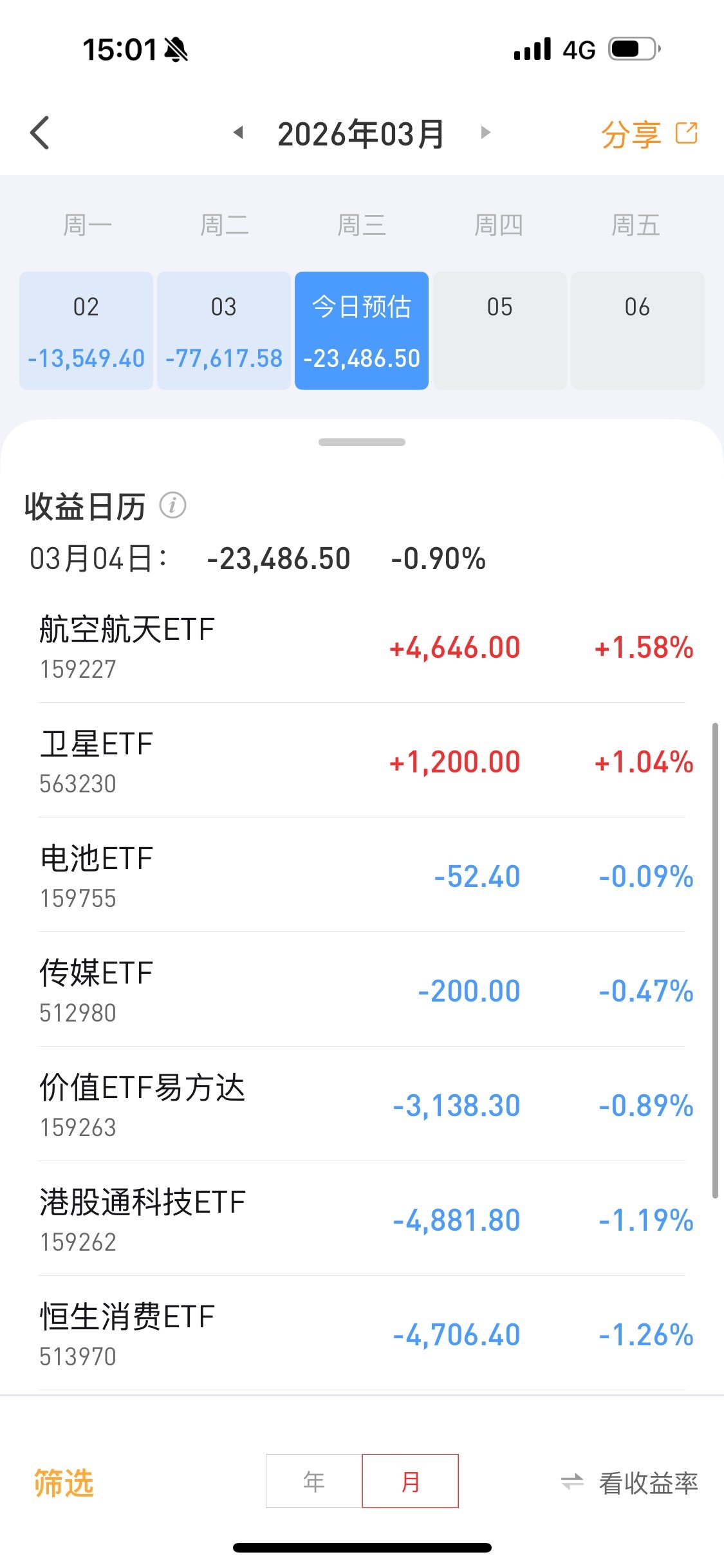Viewport: 724px width, 1568px height.
Task: Share this earnings calendar via 分享
Action: (649, 134)
